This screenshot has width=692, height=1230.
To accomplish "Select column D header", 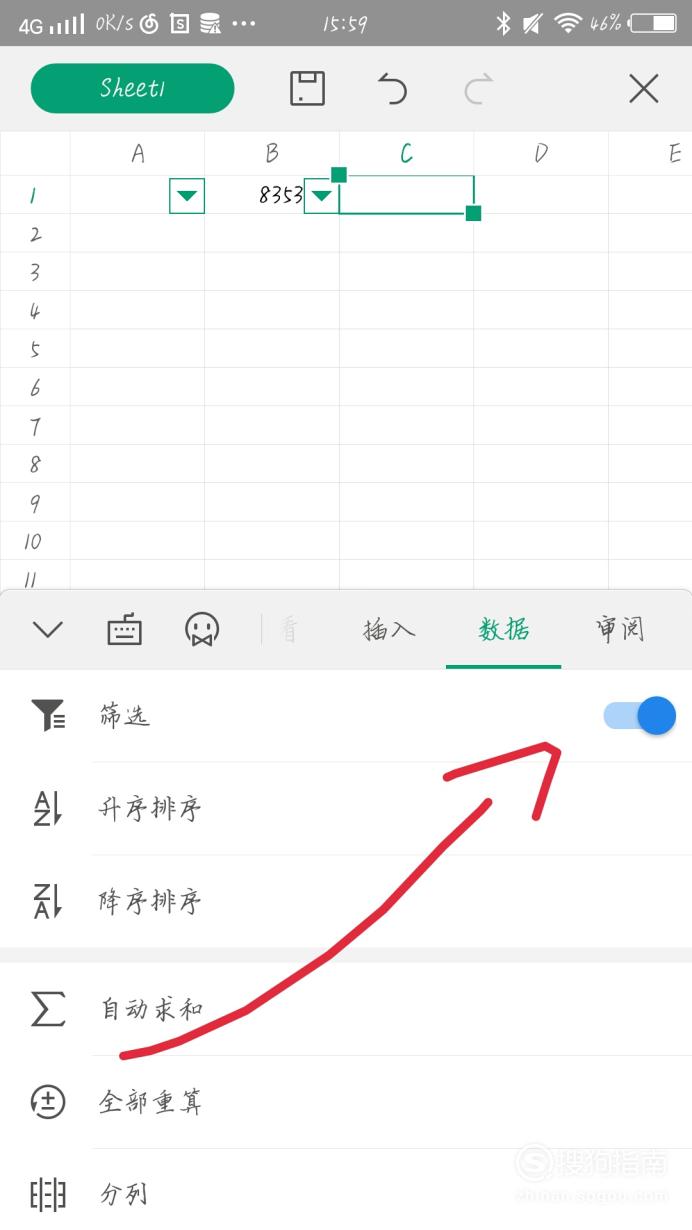I will (x=541, y=153).
